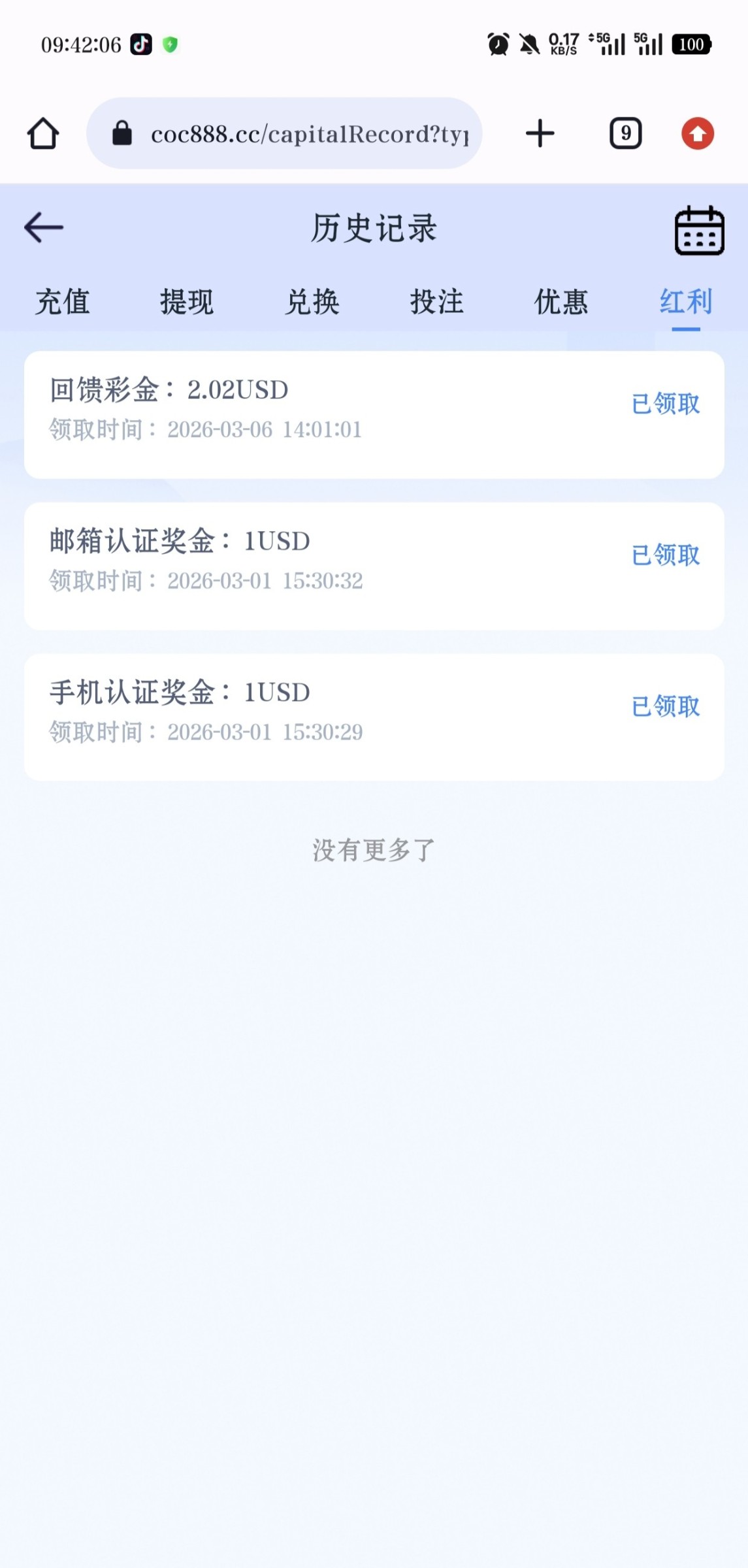Switch to the 提现 tab
This screenshot has height=1568, width=748.
pyautogui.click(x=187, y=302)
